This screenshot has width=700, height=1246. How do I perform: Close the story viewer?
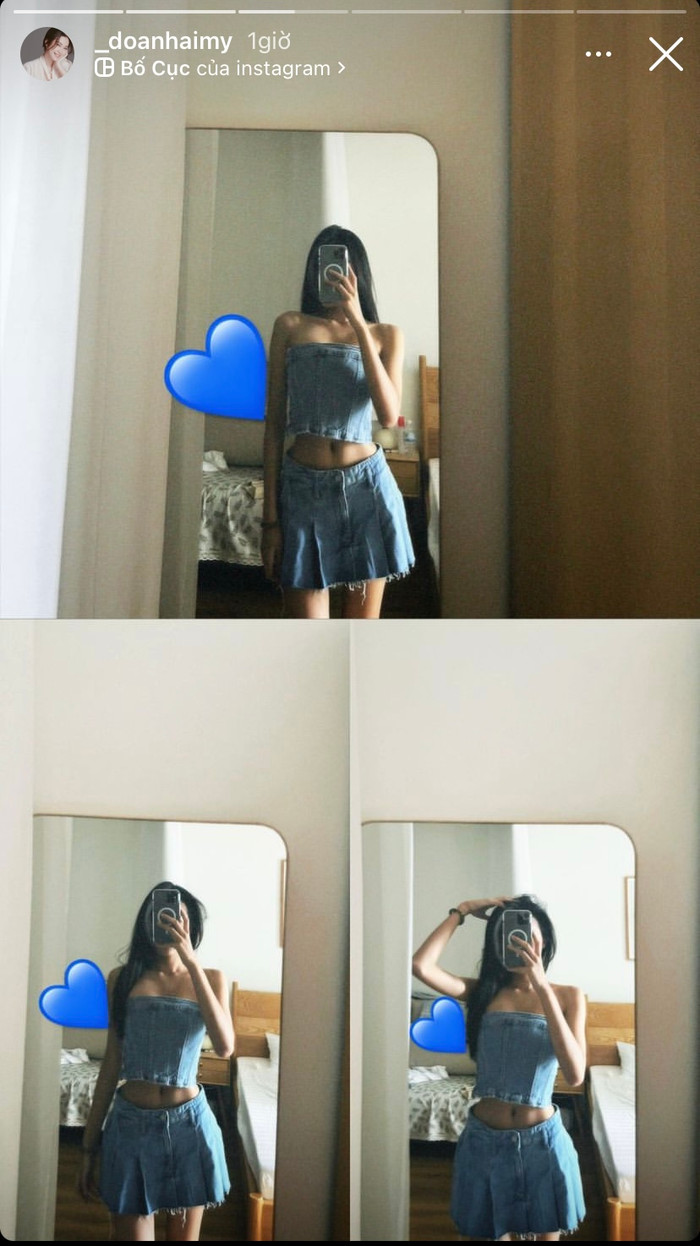(665, 54)
